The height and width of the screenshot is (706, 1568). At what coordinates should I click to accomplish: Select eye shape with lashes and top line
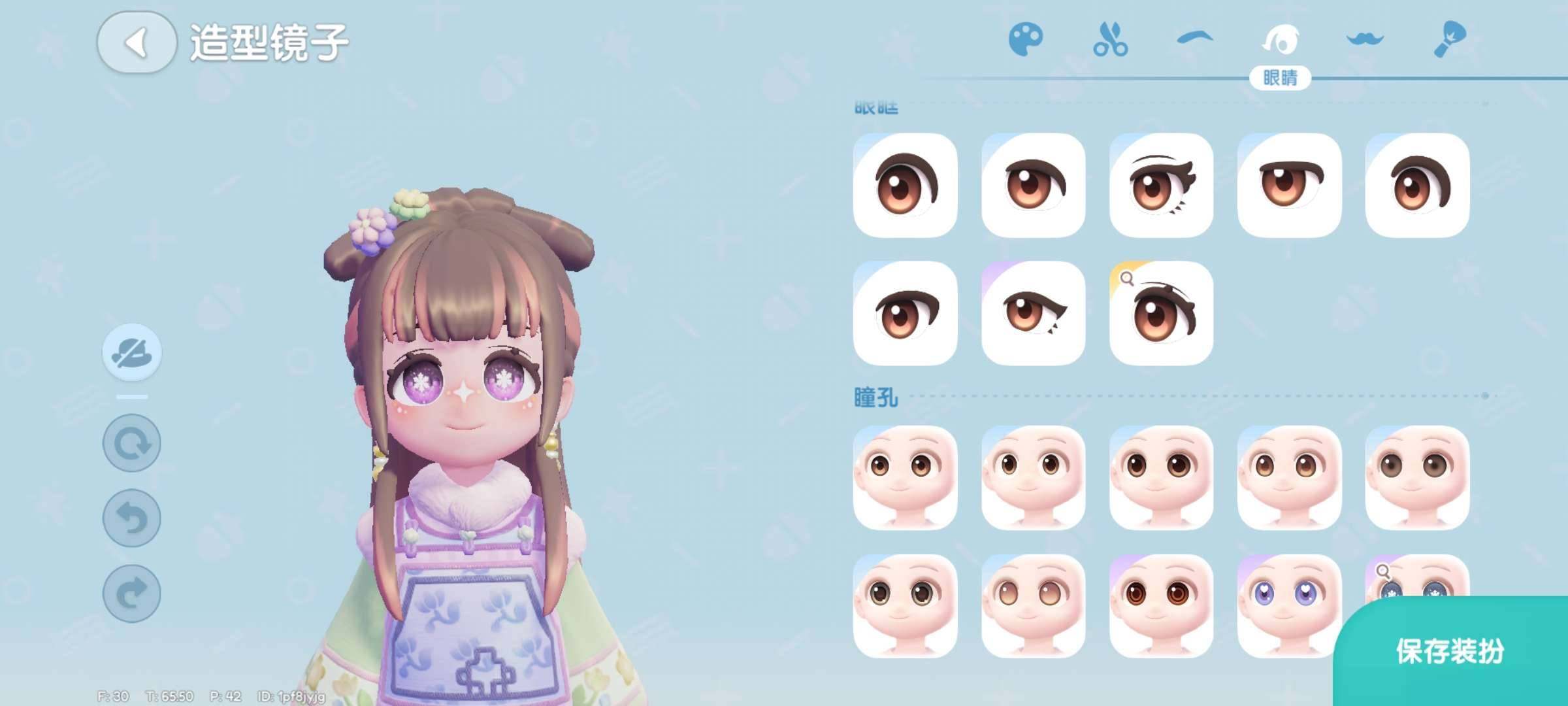tap(1161, 185)
